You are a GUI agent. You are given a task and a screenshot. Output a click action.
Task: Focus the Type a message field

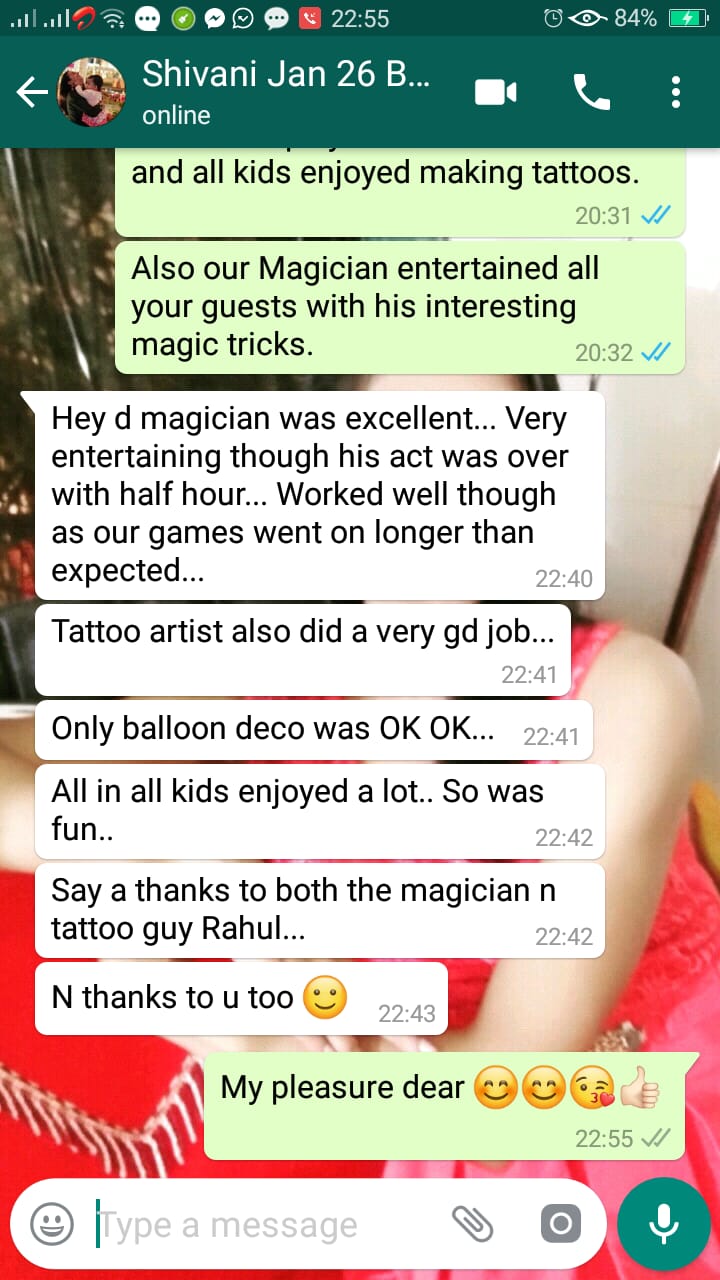pos(270,1224)
